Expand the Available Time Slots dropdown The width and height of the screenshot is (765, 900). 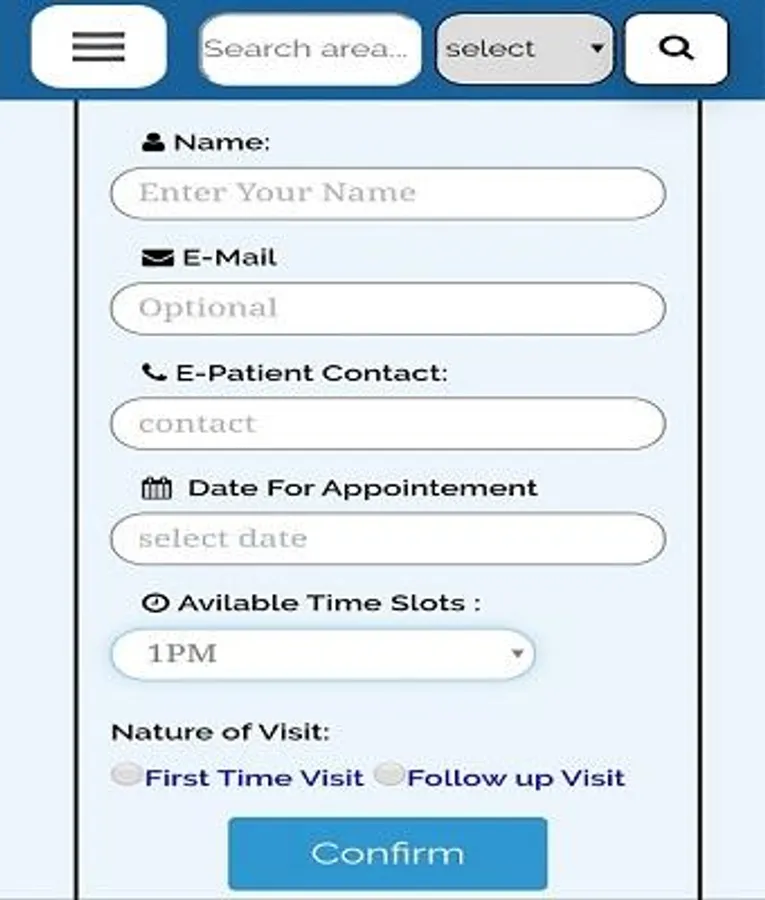(x=322, y=655)
